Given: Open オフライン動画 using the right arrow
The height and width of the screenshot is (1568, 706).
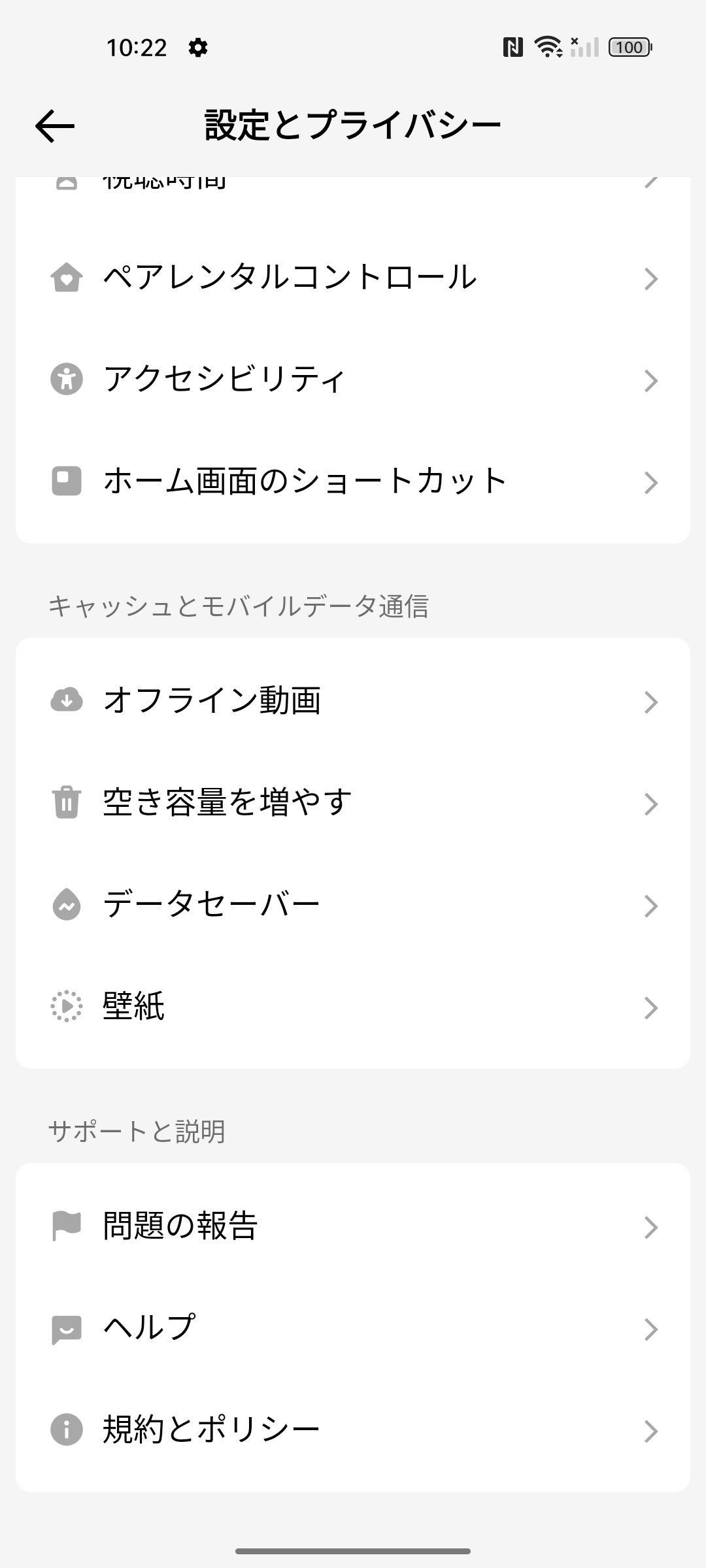Looking at the screenshot, I should pos(651,702).
